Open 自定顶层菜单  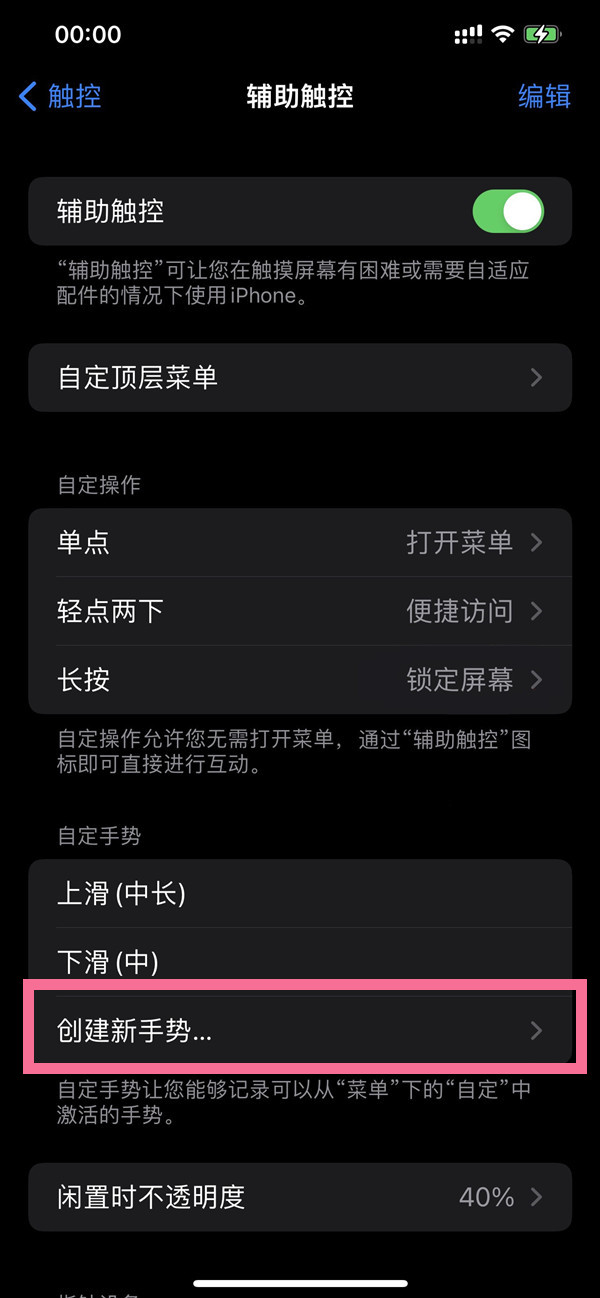coord(300,378)
